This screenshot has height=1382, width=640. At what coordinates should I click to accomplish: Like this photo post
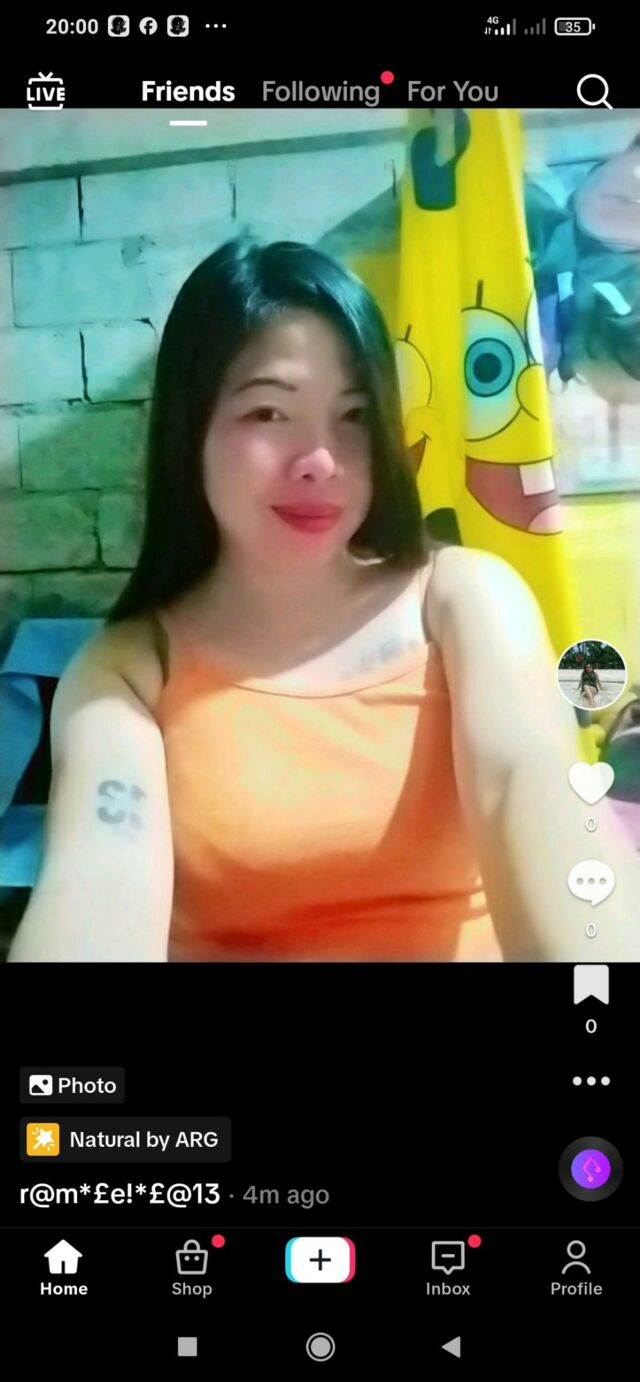[591, 782]
